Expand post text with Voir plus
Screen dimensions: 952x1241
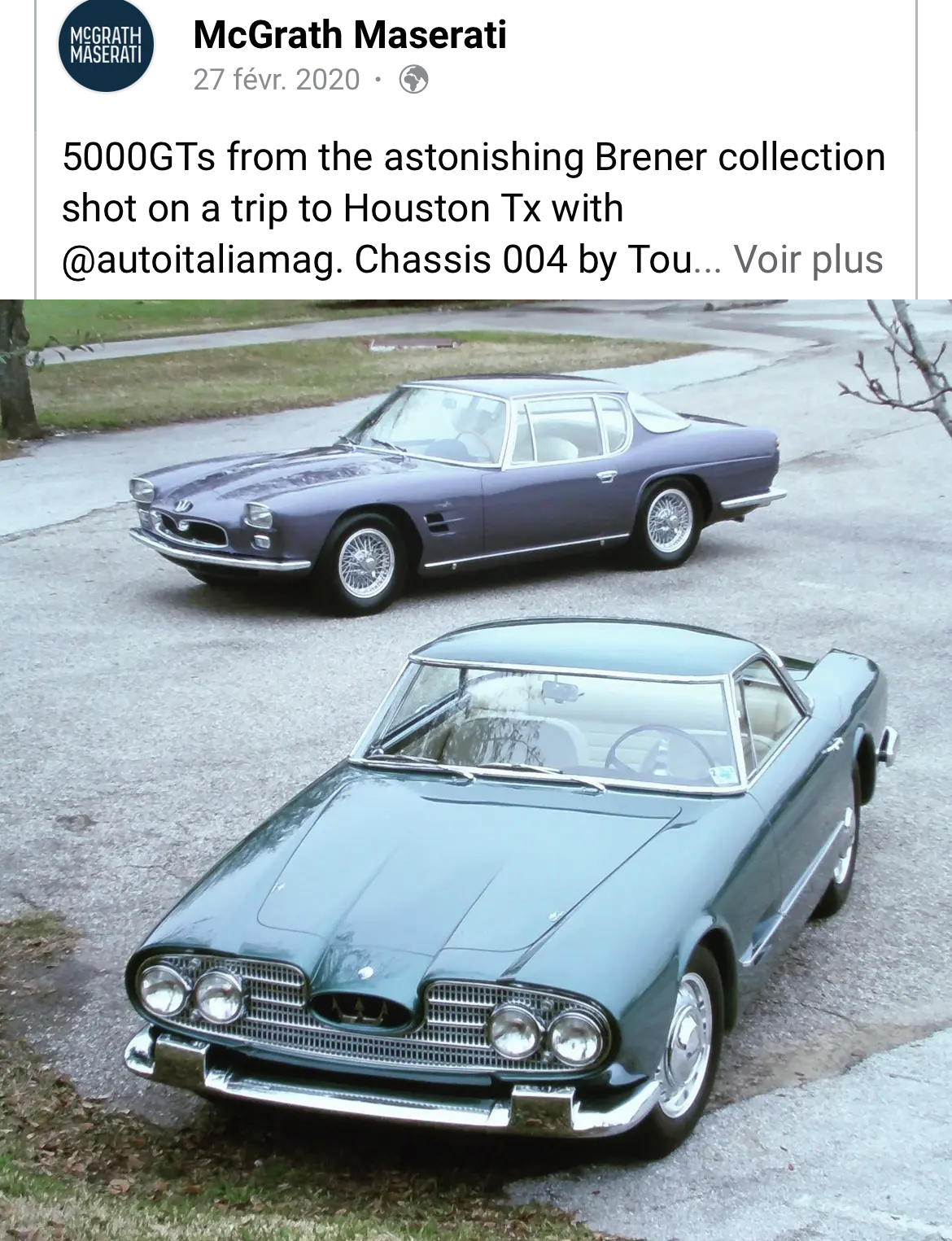click(808, 260)
